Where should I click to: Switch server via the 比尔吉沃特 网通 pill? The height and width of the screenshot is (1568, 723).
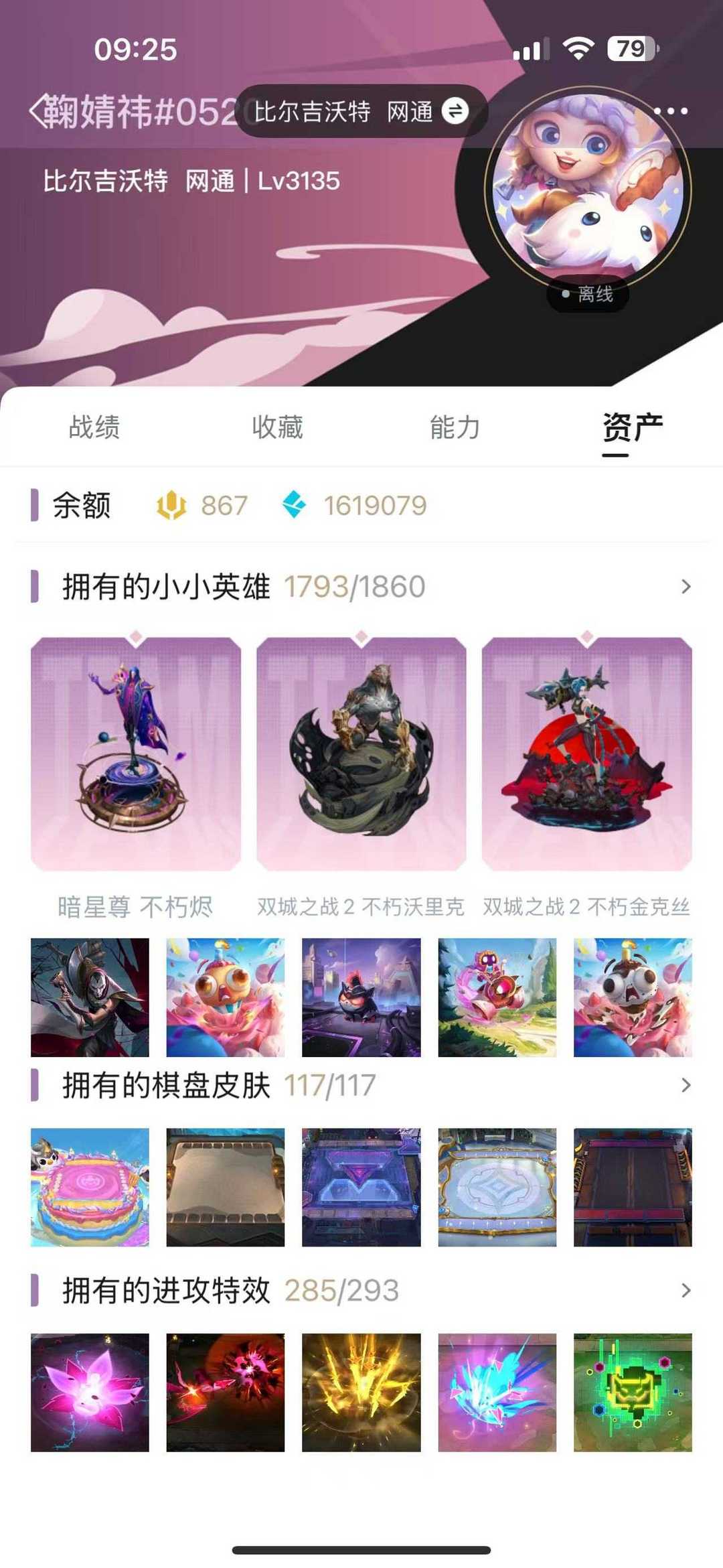[x=361, y=111]
